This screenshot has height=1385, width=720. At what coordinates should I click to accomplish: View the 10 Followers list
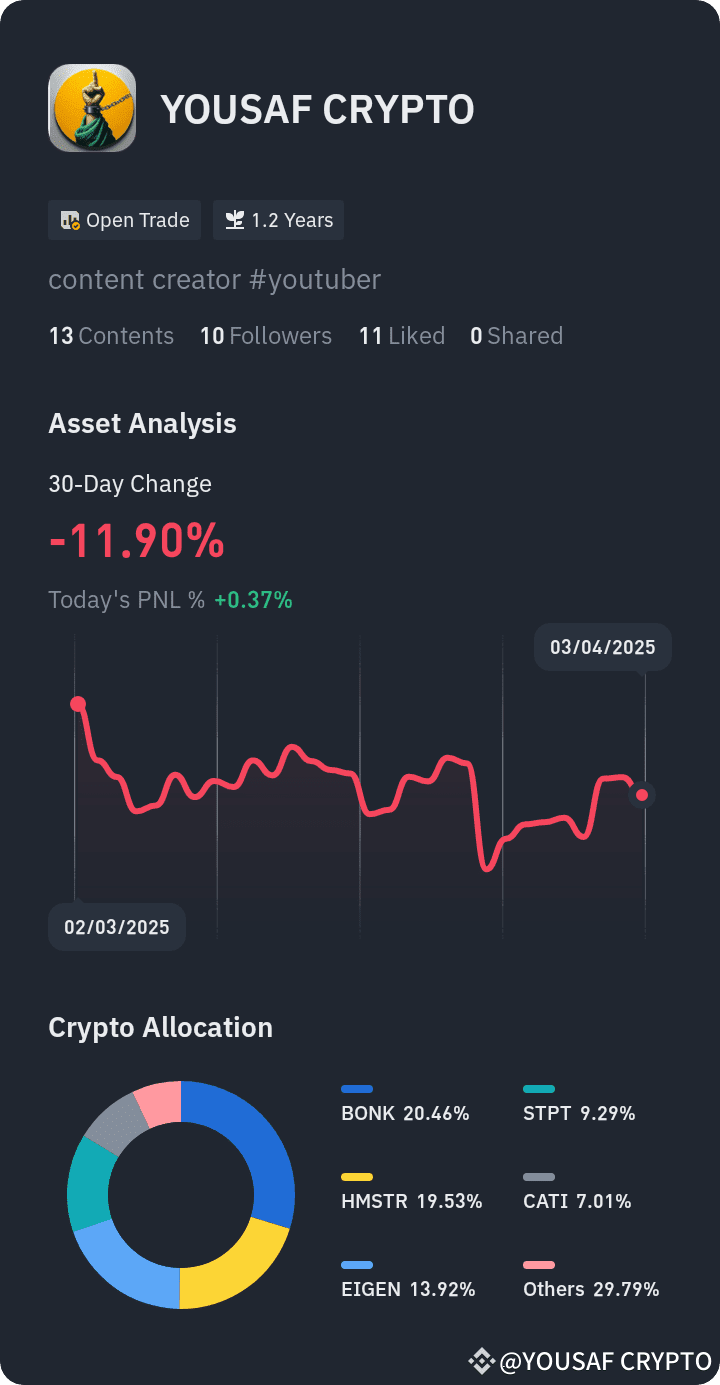pyautogui.click(x=266, y=336)
